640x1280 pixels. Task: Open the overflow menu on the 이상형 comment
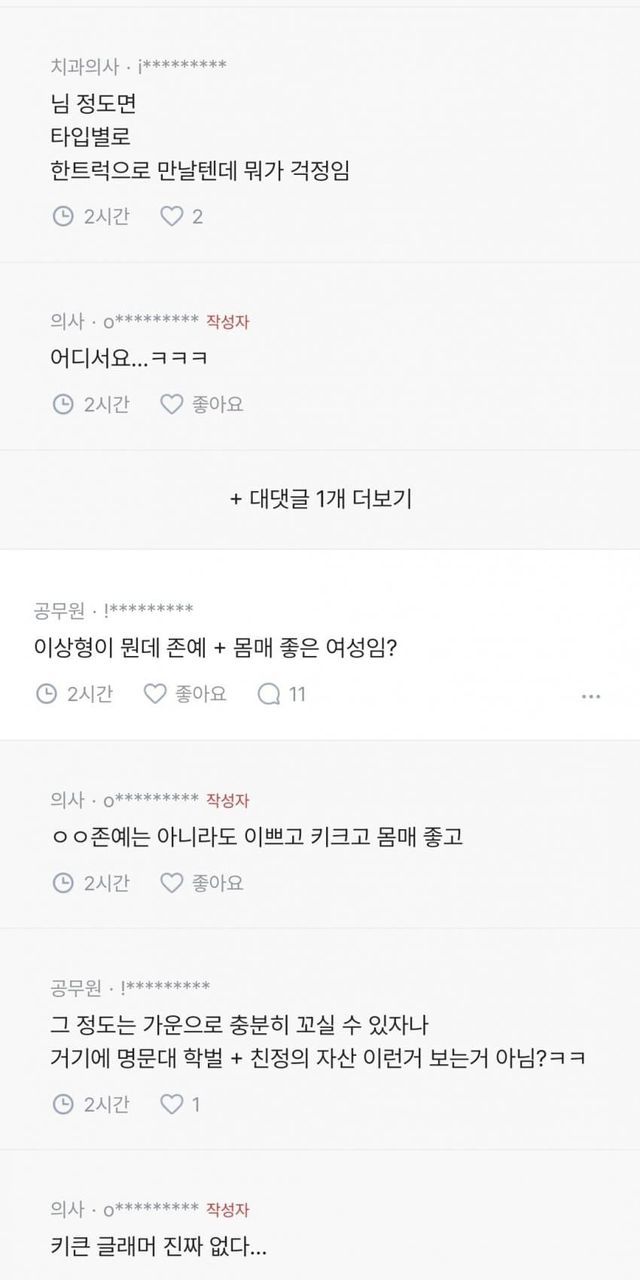coord(591,694)
